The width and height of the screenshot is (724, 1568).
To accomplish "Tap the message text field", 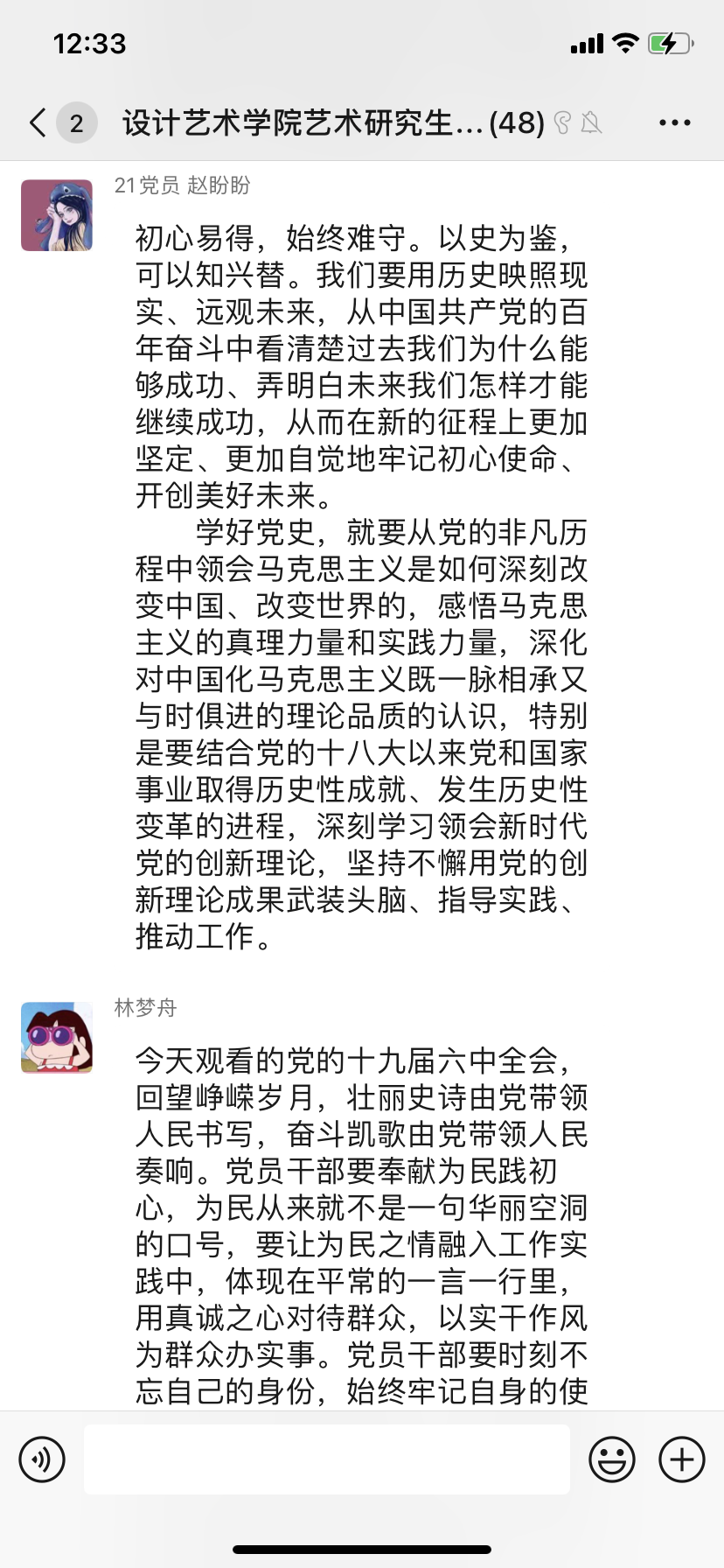I will tap(327, 1459).
